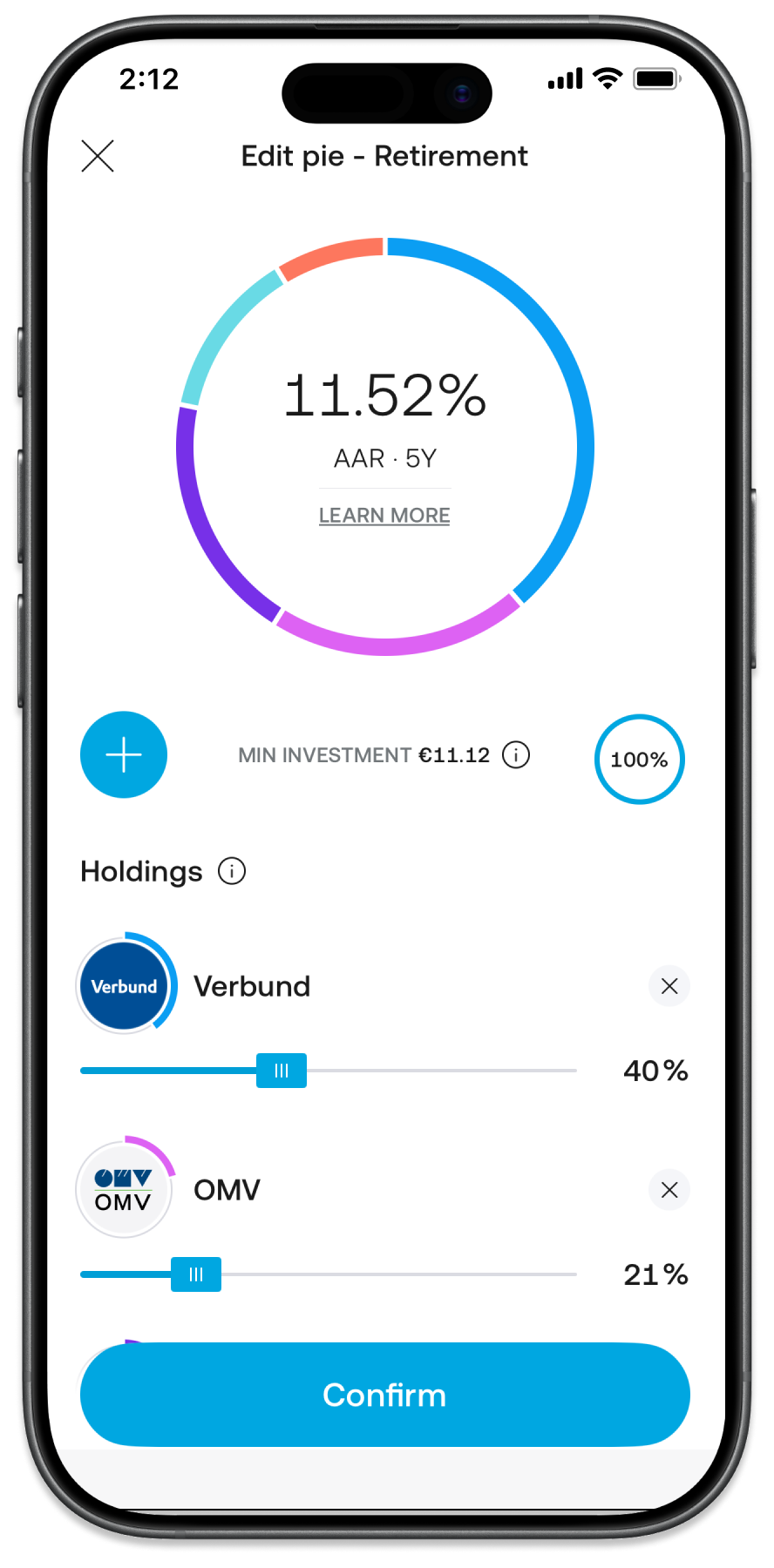The width and height of the screenshot is (774, 1568).
Task: Close the Edit pie screen
Action: click(x=98, y=157)
